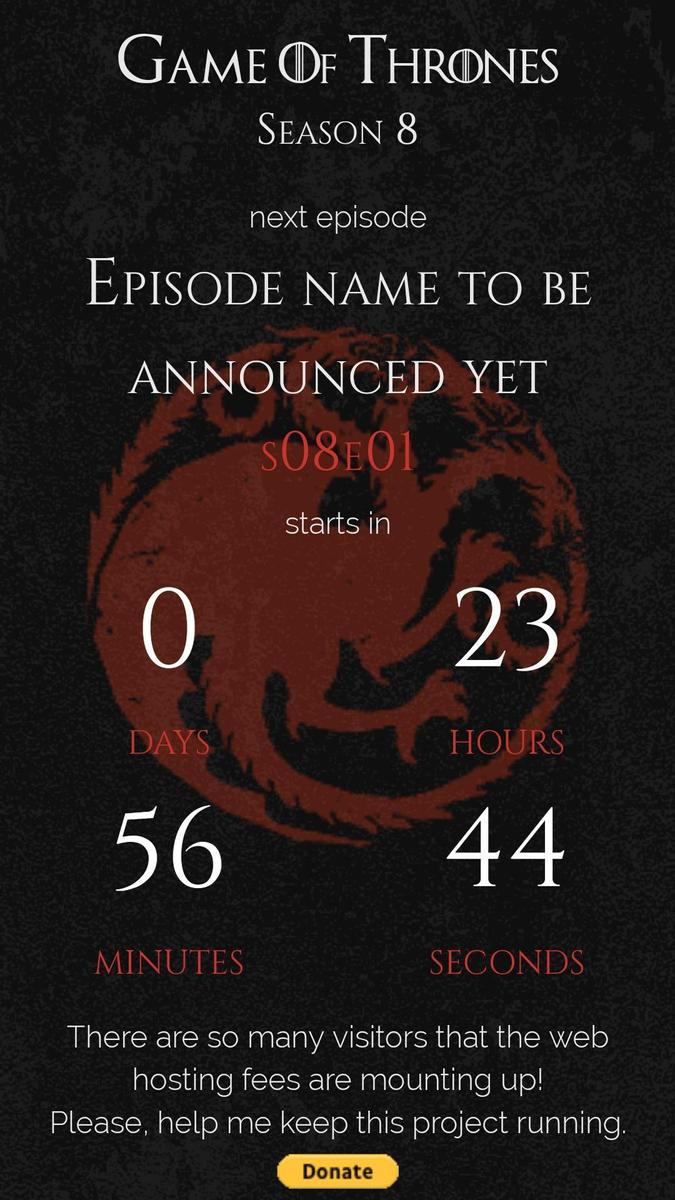Tap the yellow Donate button
This screenshot has width=675, height=1200.
click(337, 1171)
